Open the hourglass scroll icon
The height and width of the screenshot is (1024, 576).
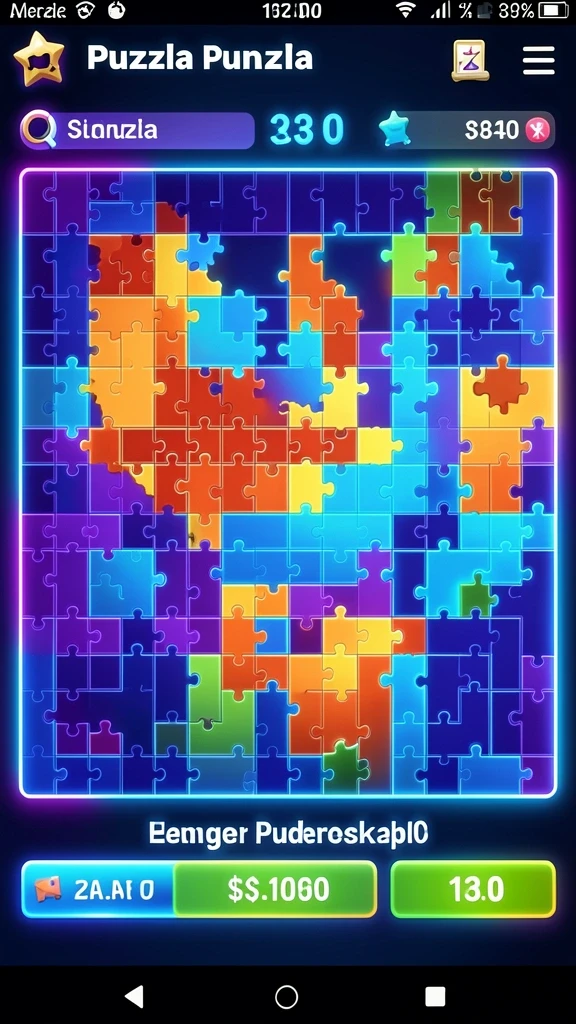tap(470, 60)
